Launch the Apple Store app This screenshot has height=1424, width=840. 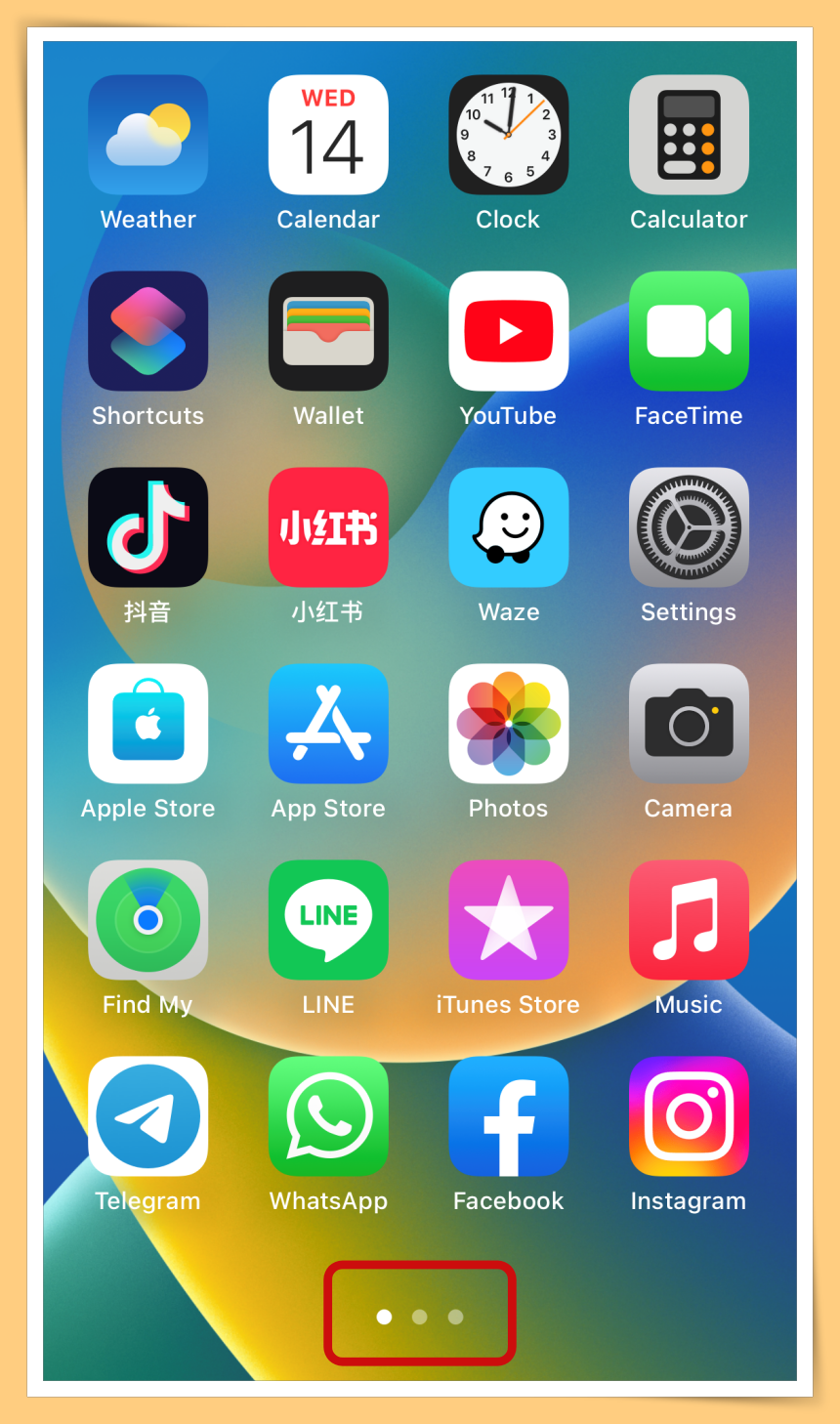point(147,724)
